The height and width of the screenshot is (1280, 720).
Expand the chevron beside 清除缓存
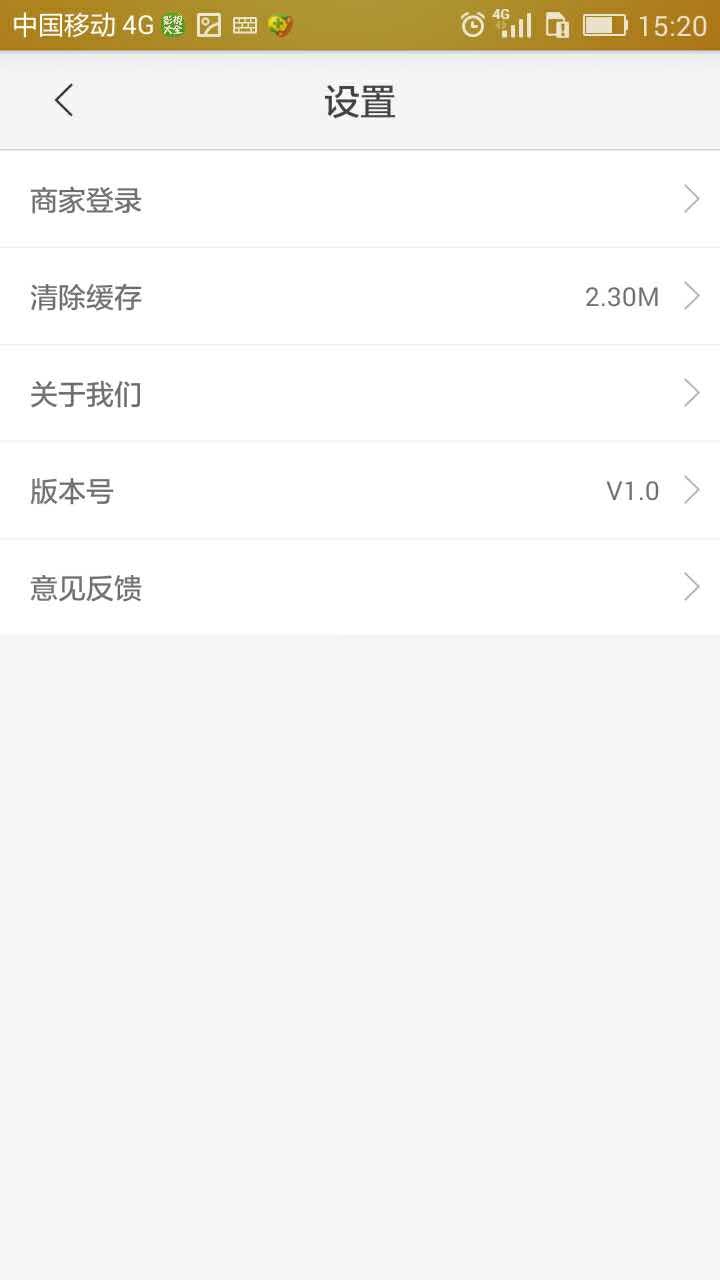tap(690, 297)
